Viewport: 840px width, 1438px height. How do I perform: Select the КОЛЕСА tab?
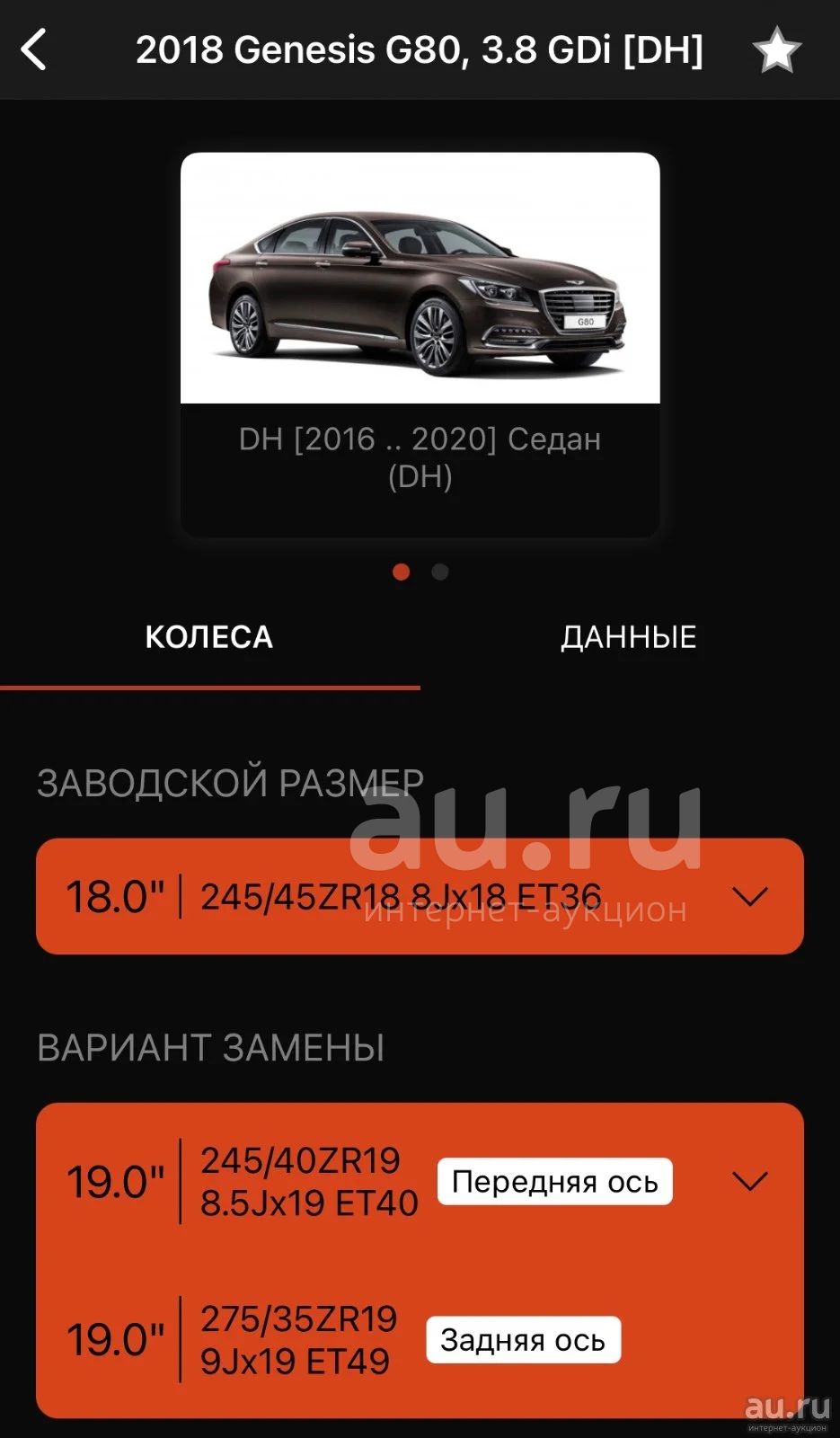pos(209,637)
